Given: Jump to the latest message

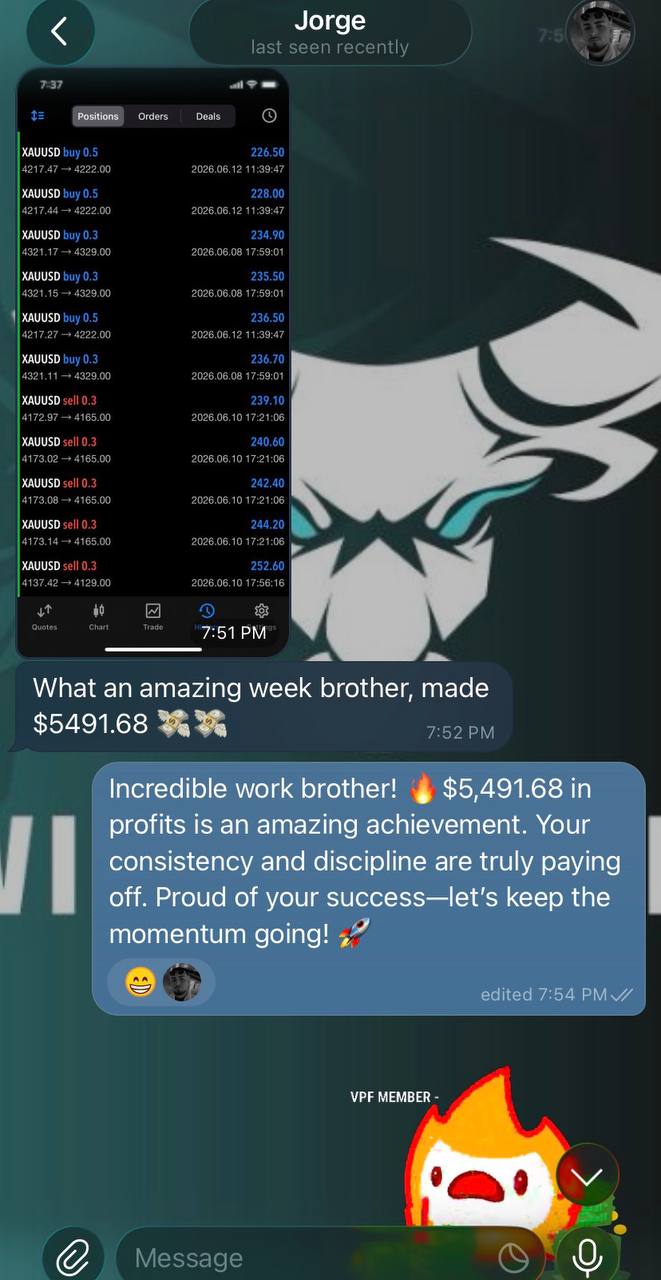Looking at the screenshot, I should (x=587, y=1176).
